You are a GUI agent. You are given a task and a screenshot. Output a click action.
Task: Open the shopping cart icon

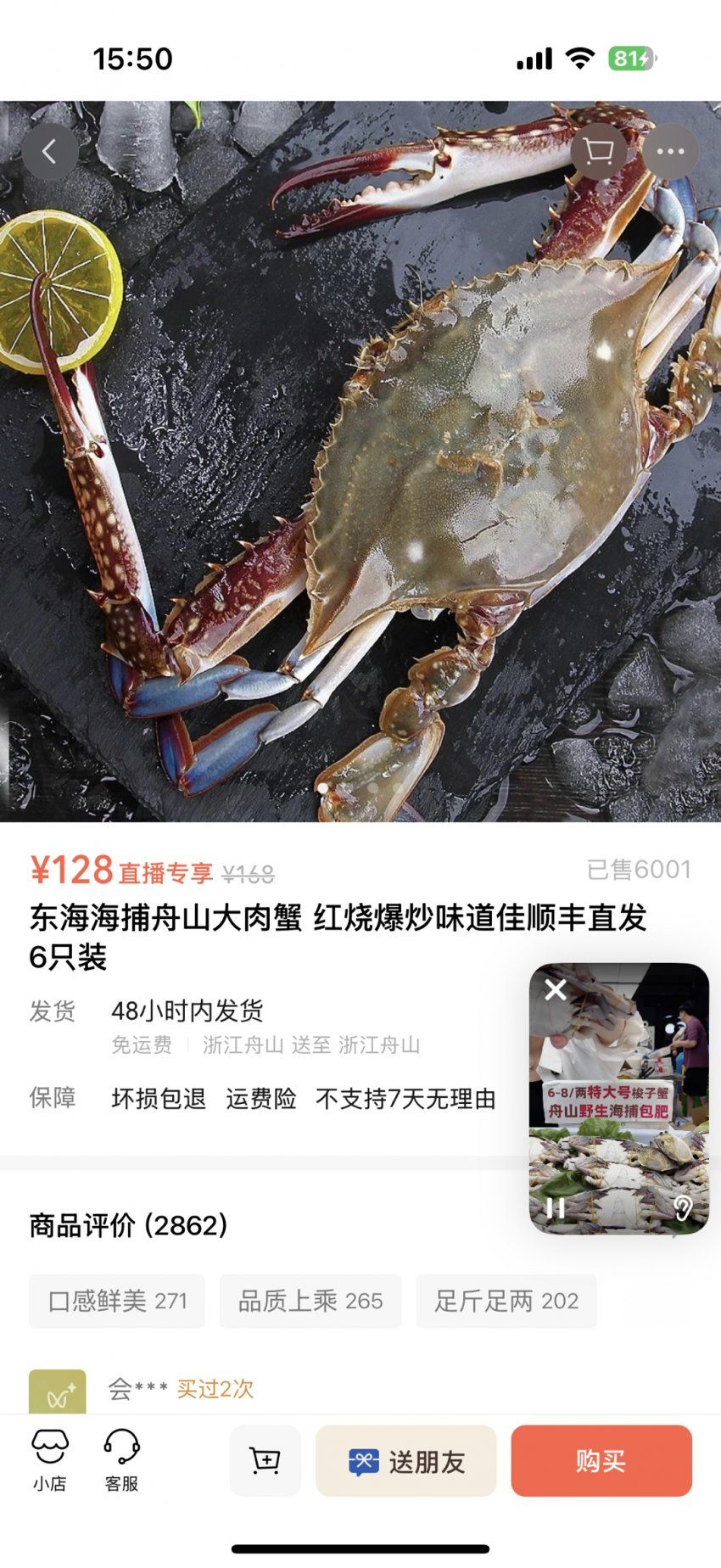(x=598, y=153)
